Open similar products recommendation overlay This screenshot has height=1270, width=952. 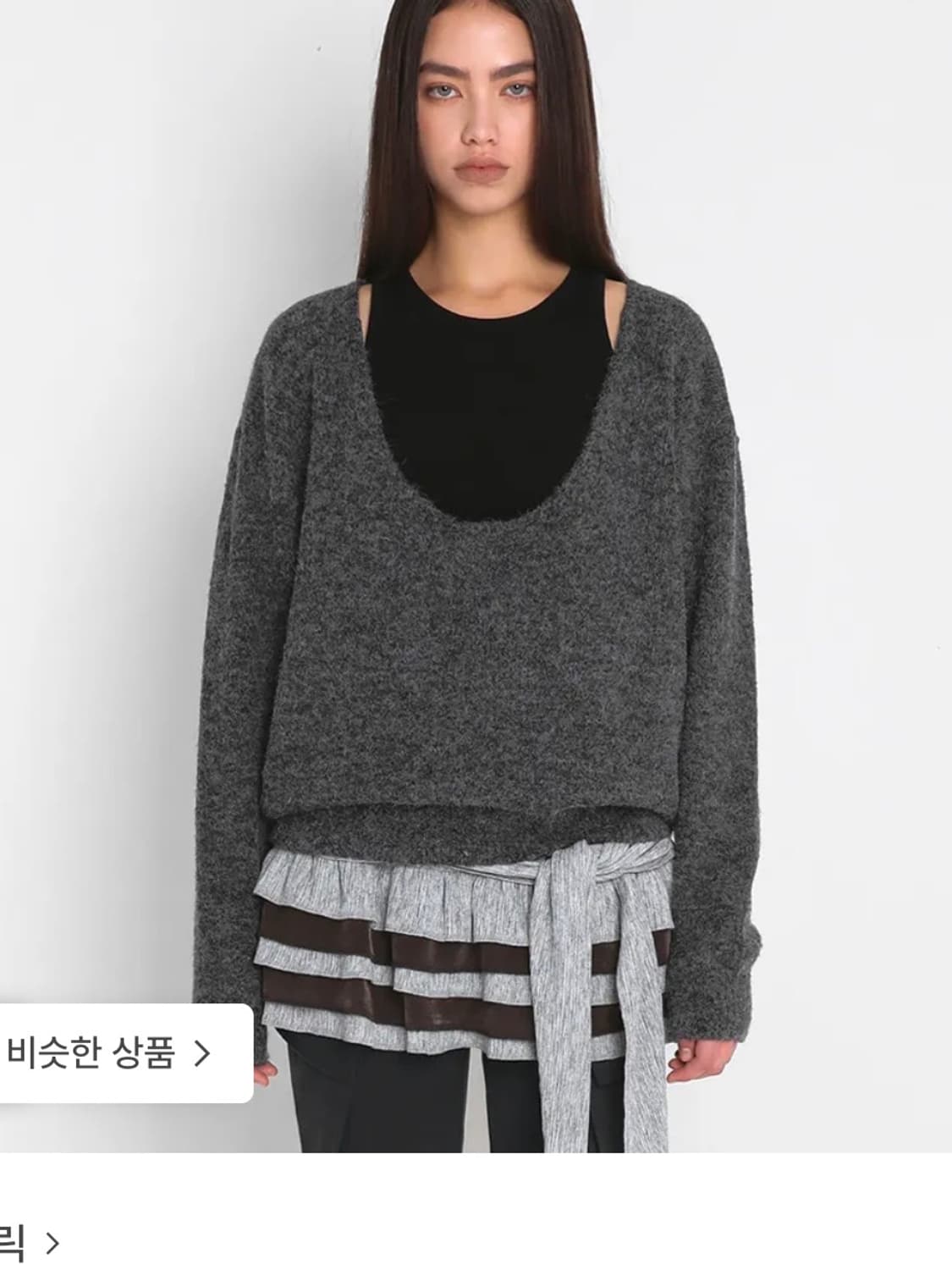pyautogui.click(x=110, y=1052)
